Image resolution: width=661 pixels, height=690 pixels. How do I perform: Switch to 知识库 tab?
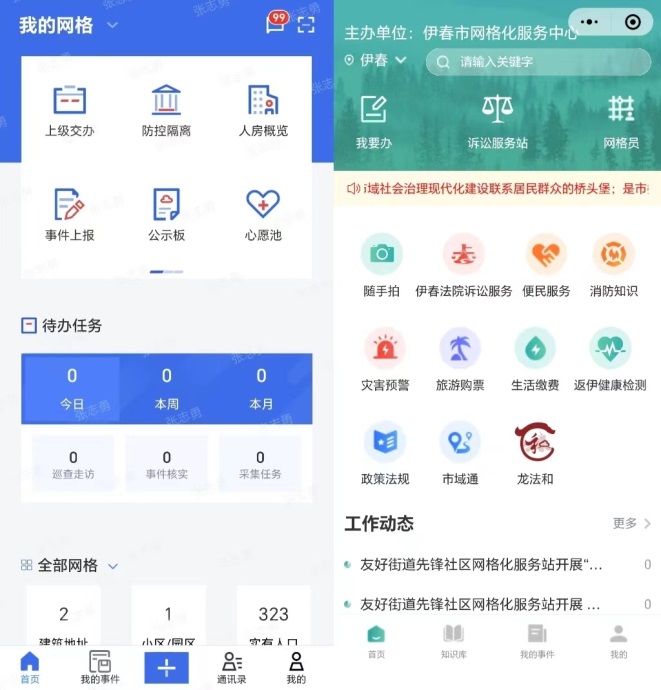(453, 641)
